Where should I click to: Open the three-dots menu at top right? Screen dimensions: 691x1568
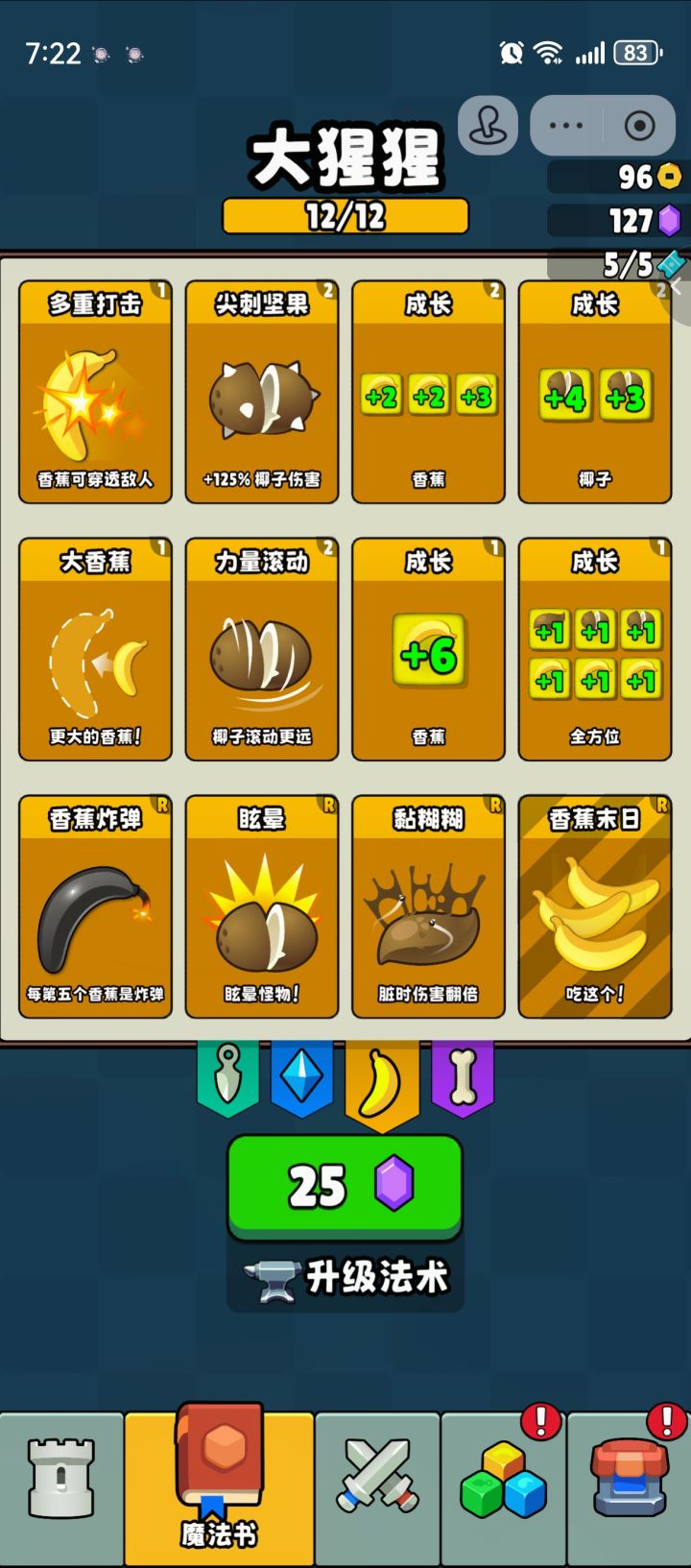(x=566, y=126)
